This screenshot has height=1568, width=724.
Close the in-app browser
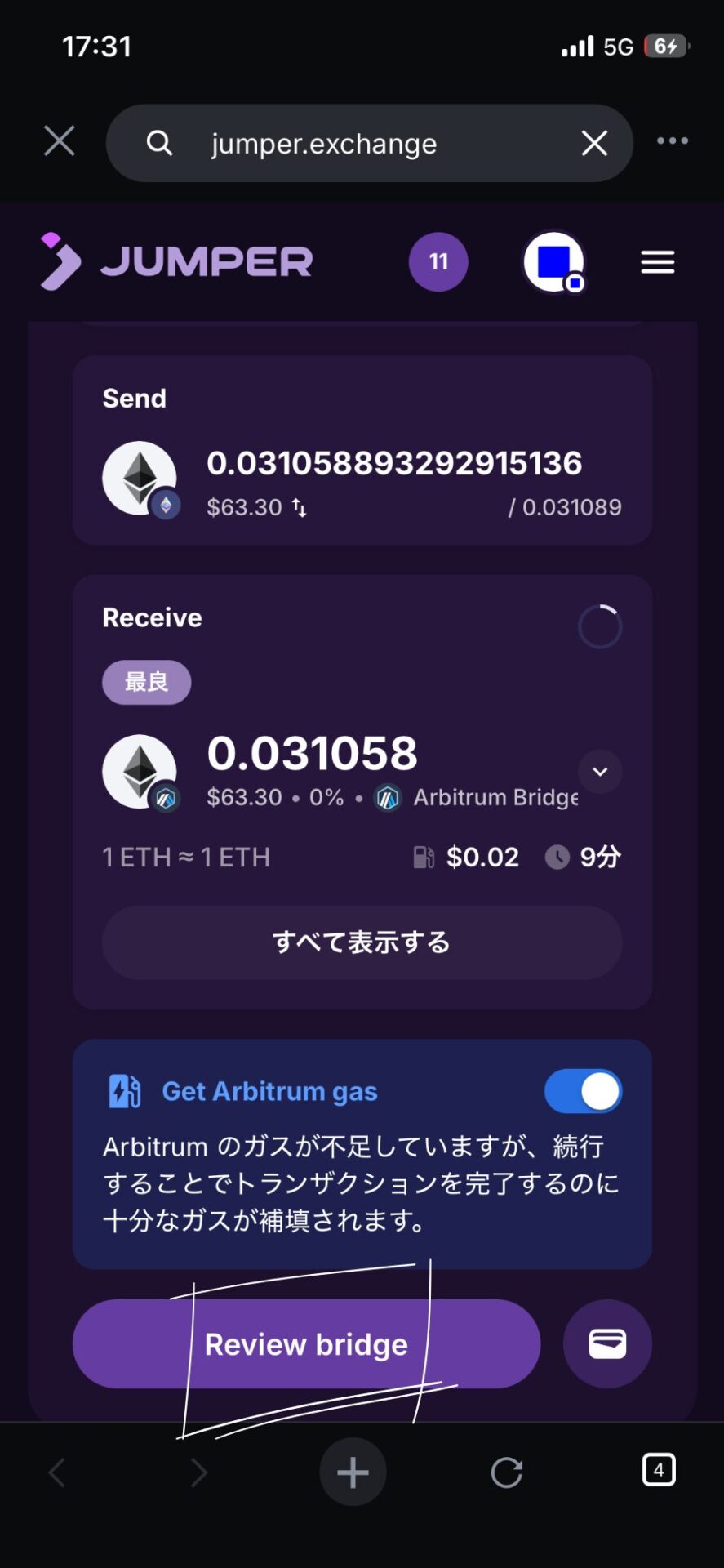[x=59, y=141]
